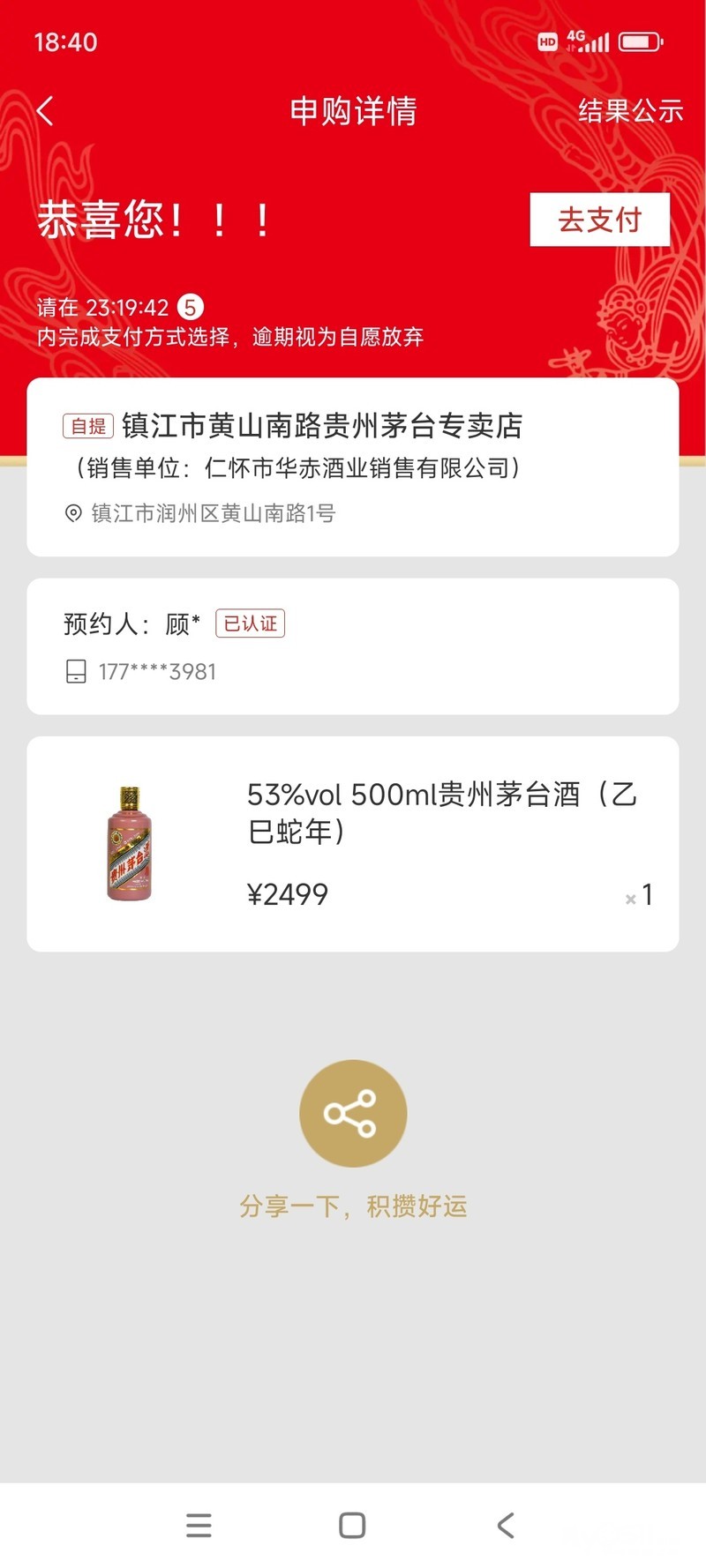This screenshot has width=706, height=1568.
Task: Open recent apps from the system bar
Action: click(x=199, y=1525)
